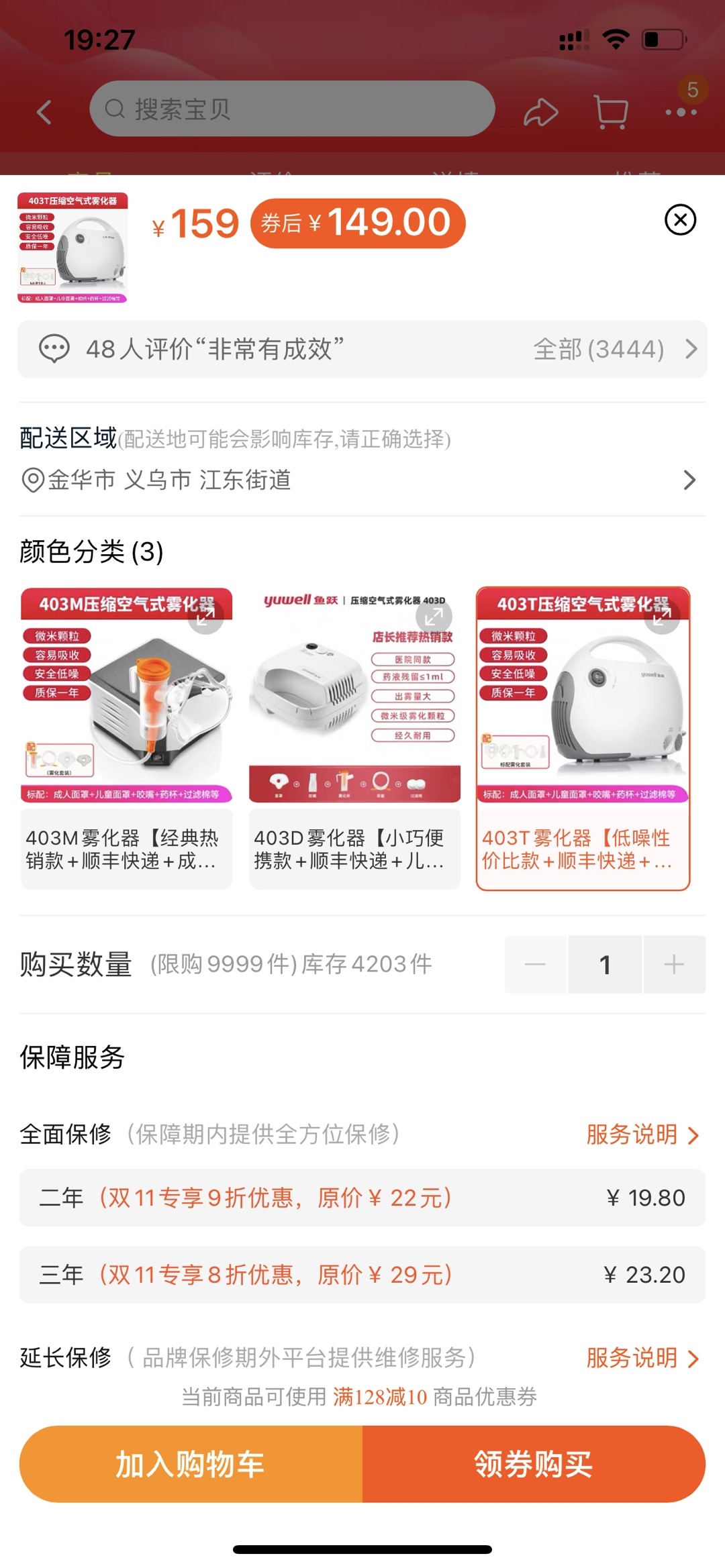
Task: Decrease purchase quantity by one
Action: (x=535, y=965)
